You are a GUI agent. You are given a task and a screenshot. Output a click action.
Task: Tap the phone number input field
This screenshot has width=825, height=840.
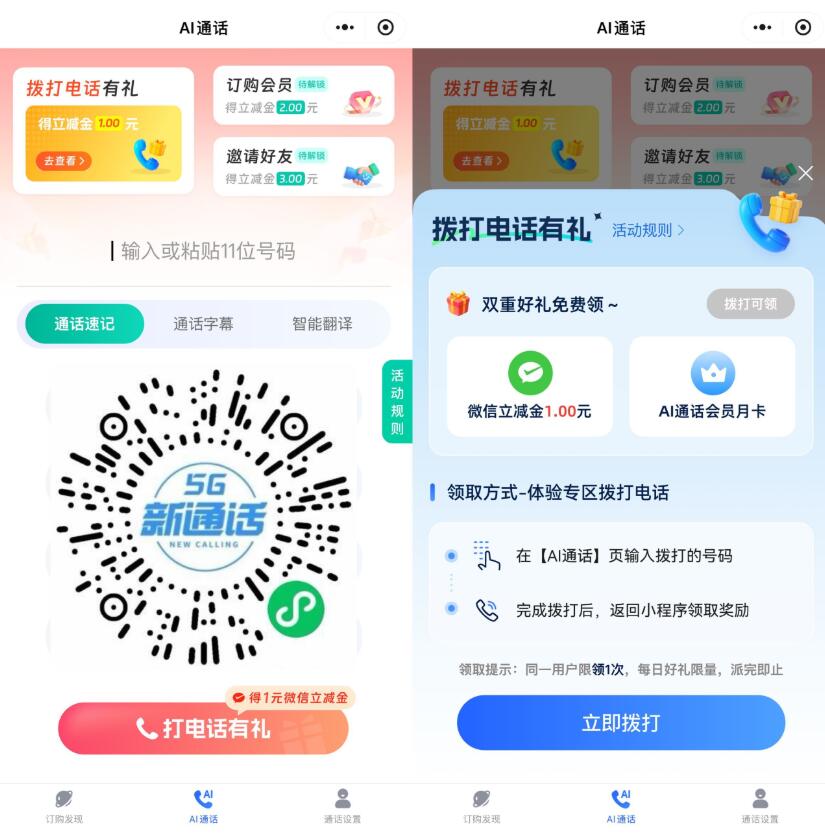point(206,251)
